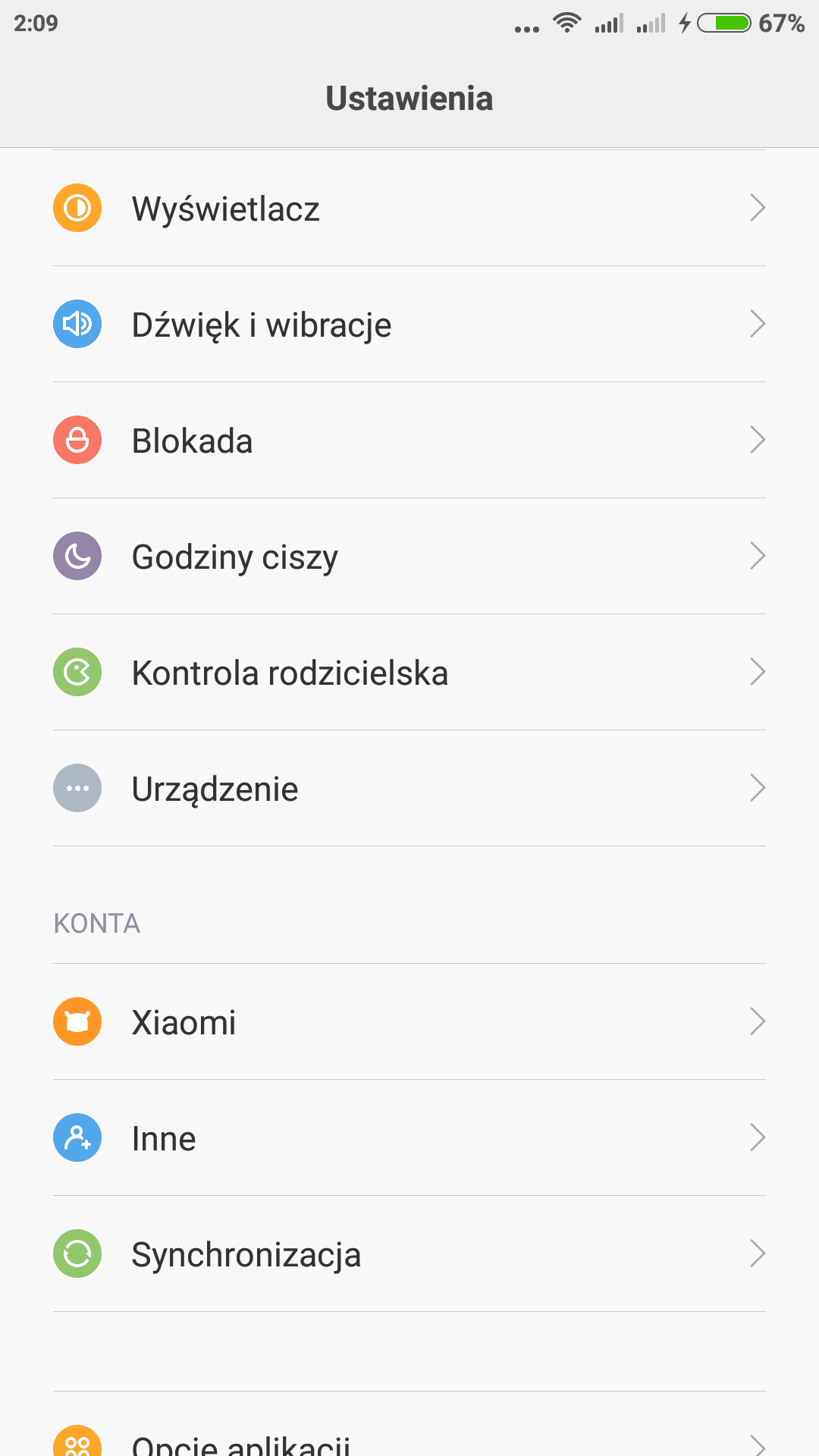Open Wyświetlacz display settings

click(x=409, y=209)
